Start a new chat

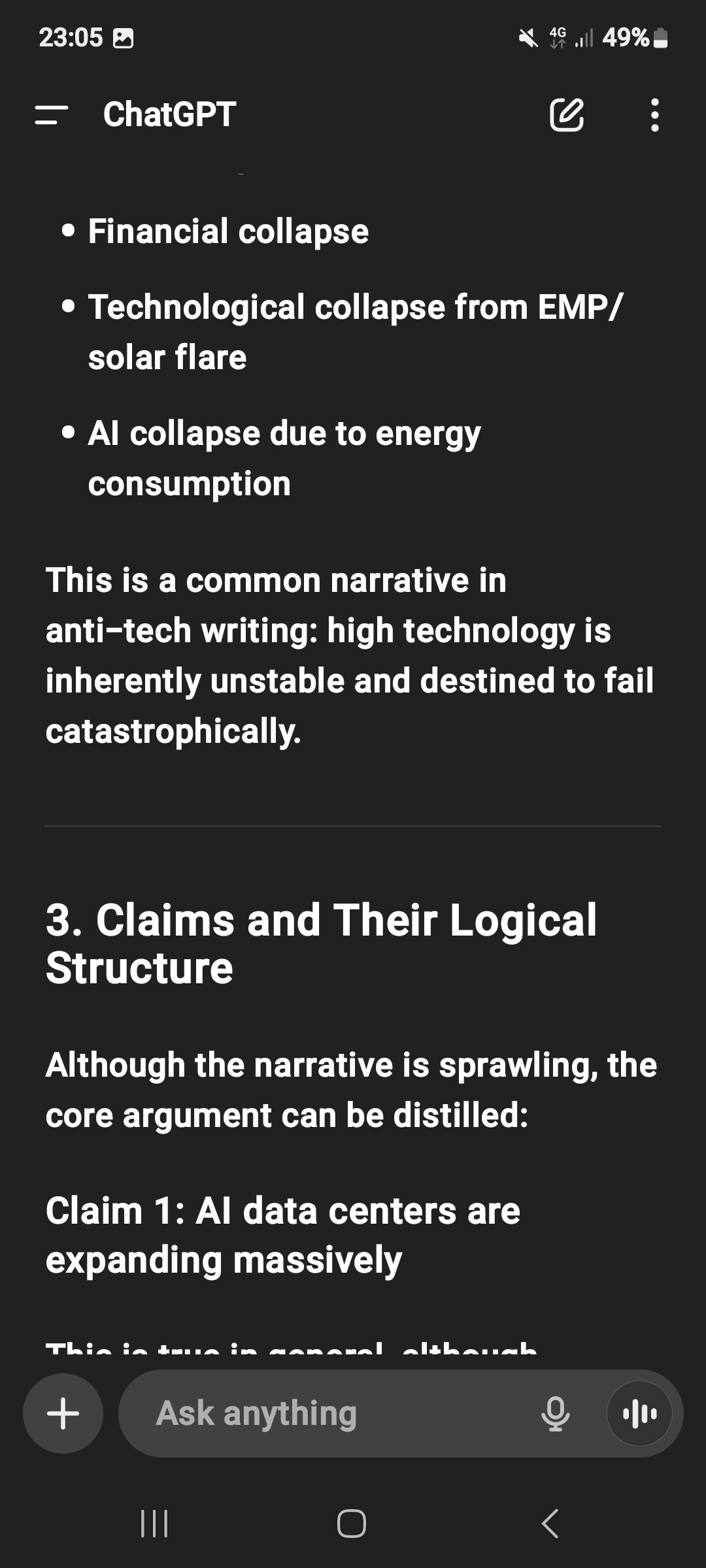point(566,115)
